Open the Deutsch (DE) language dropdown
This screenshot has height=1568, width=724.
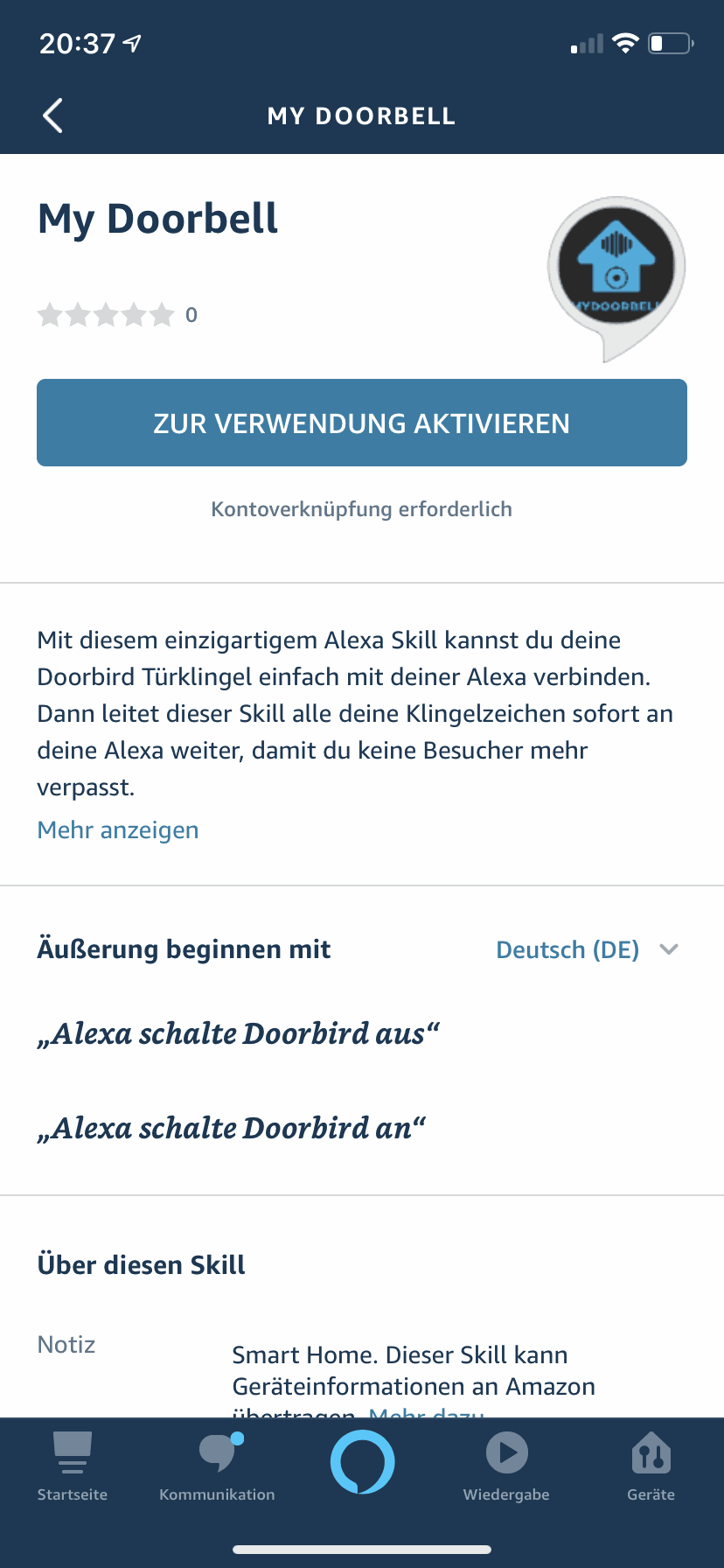click(x=588, y=949)
